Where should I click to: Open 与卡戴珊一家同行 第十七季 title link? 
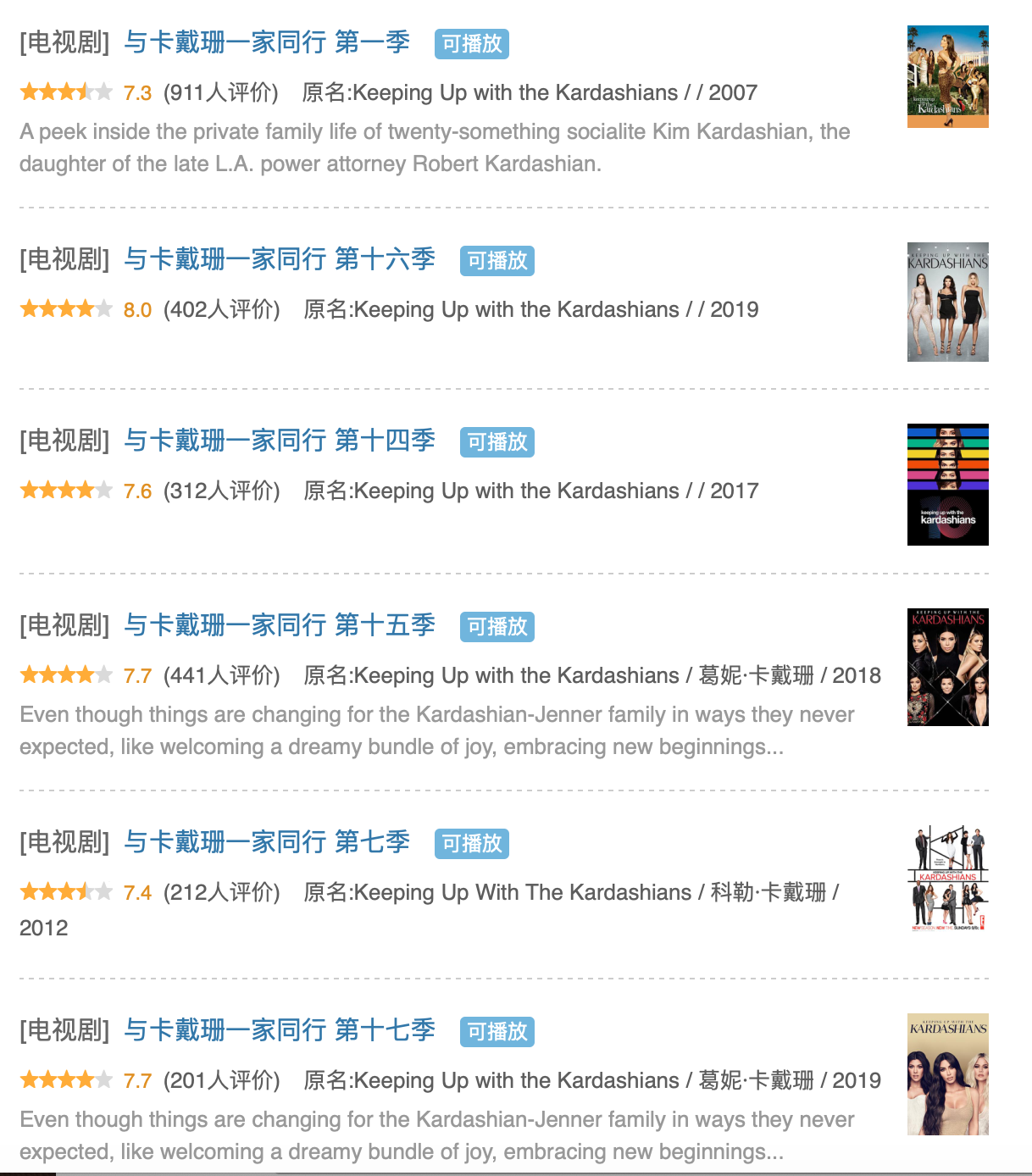[x=279, y=1030]
